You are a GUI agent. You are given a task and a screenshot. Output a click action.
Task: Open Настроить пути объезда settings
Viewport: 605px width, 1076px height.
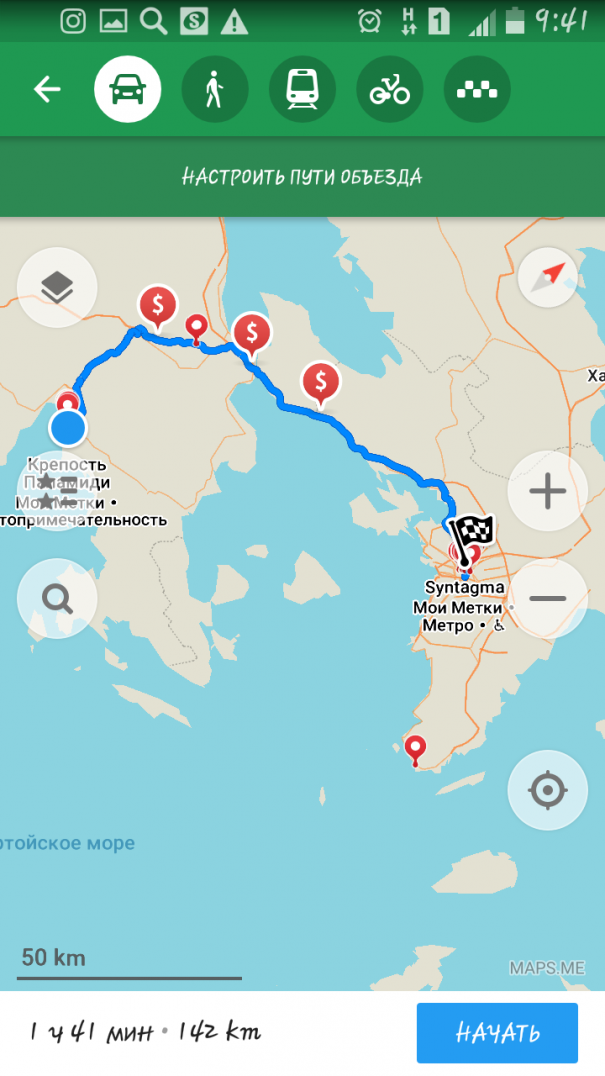302,177
